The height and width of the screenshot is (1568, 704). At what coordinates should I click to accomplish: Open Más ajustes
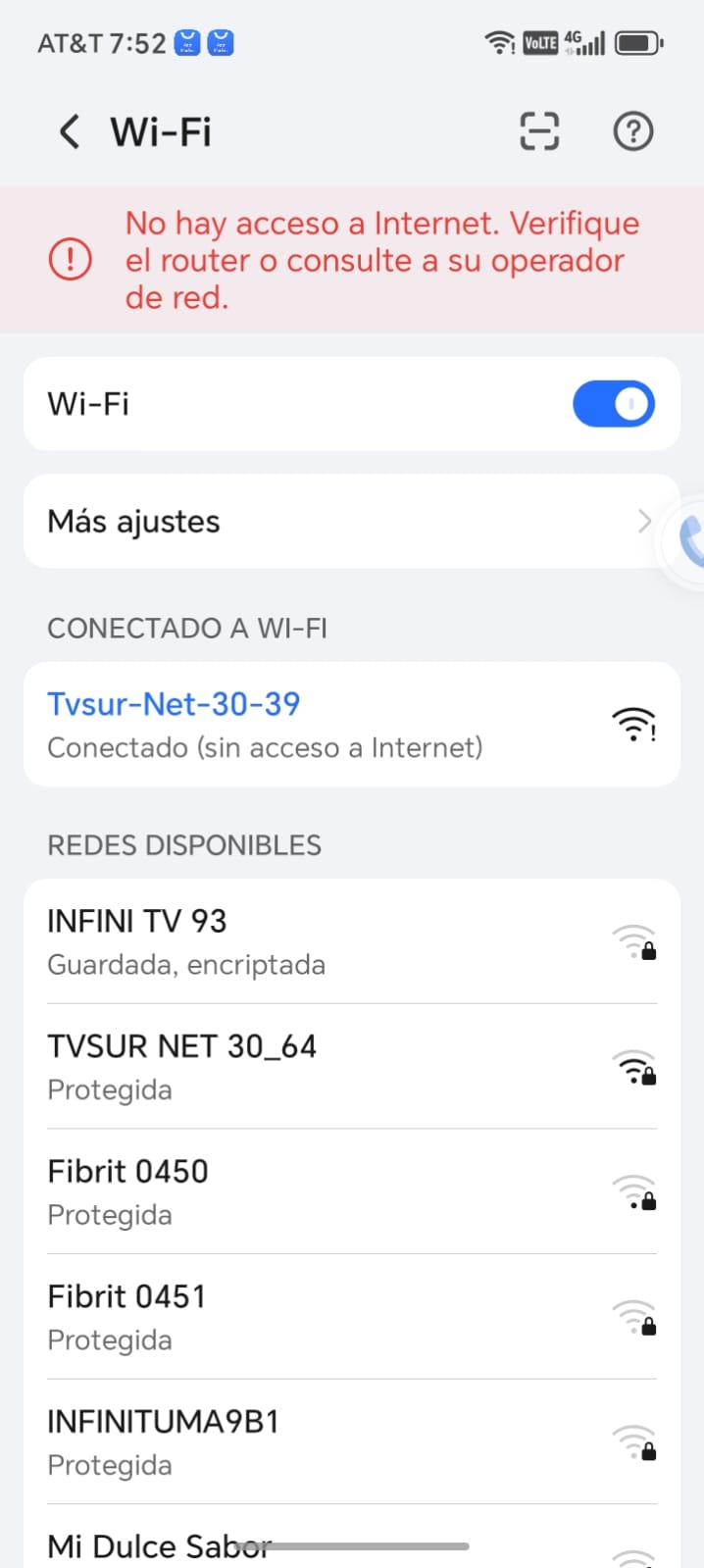pyautogui.click(x=351, y=522)
